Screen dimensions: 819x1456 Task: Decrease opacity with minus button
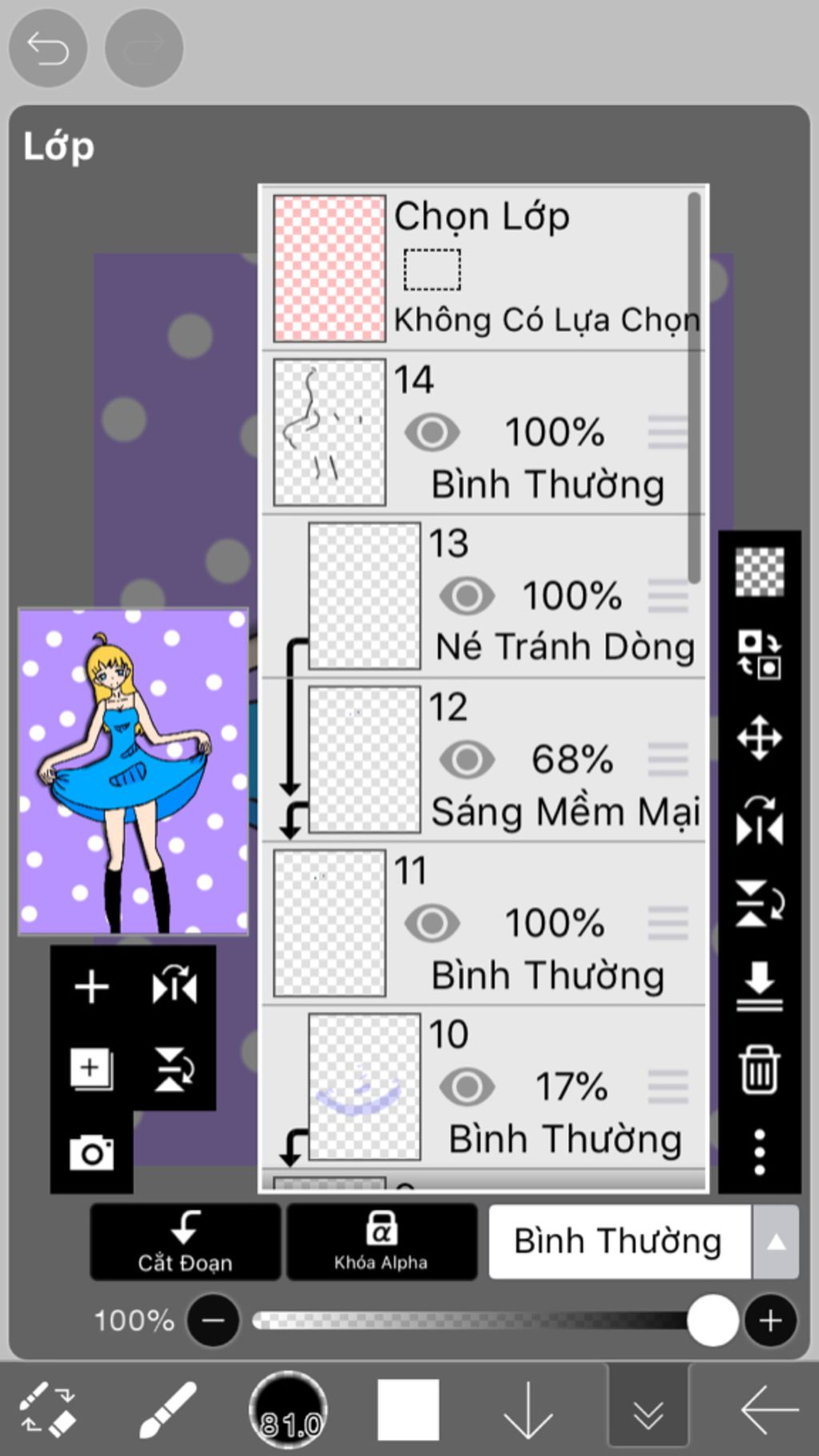pos(213,1320)
